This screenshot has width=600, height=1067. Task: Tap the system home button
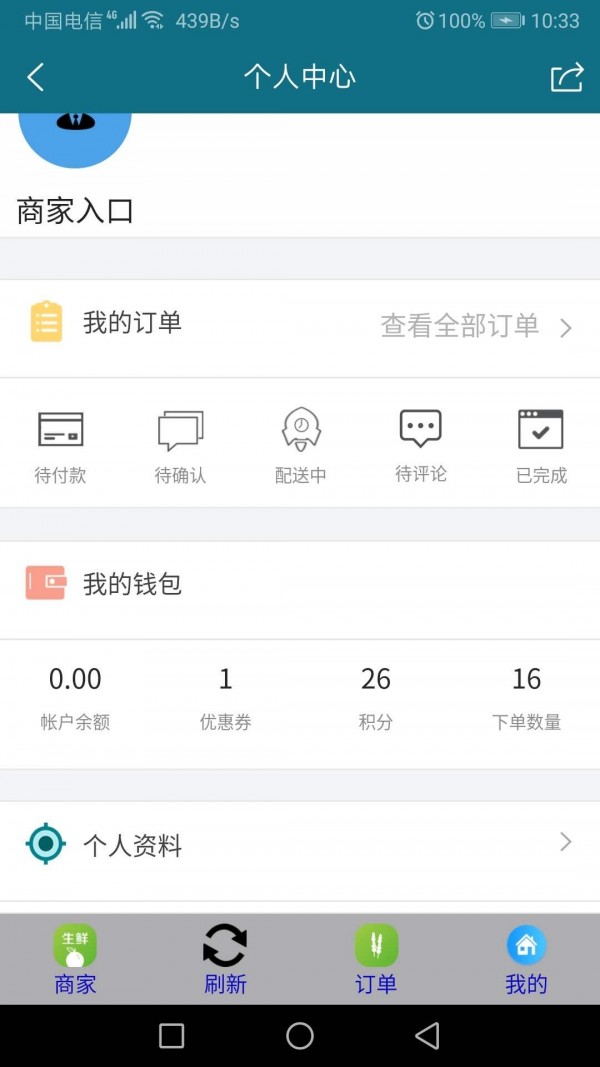[x=300, y=1036]
